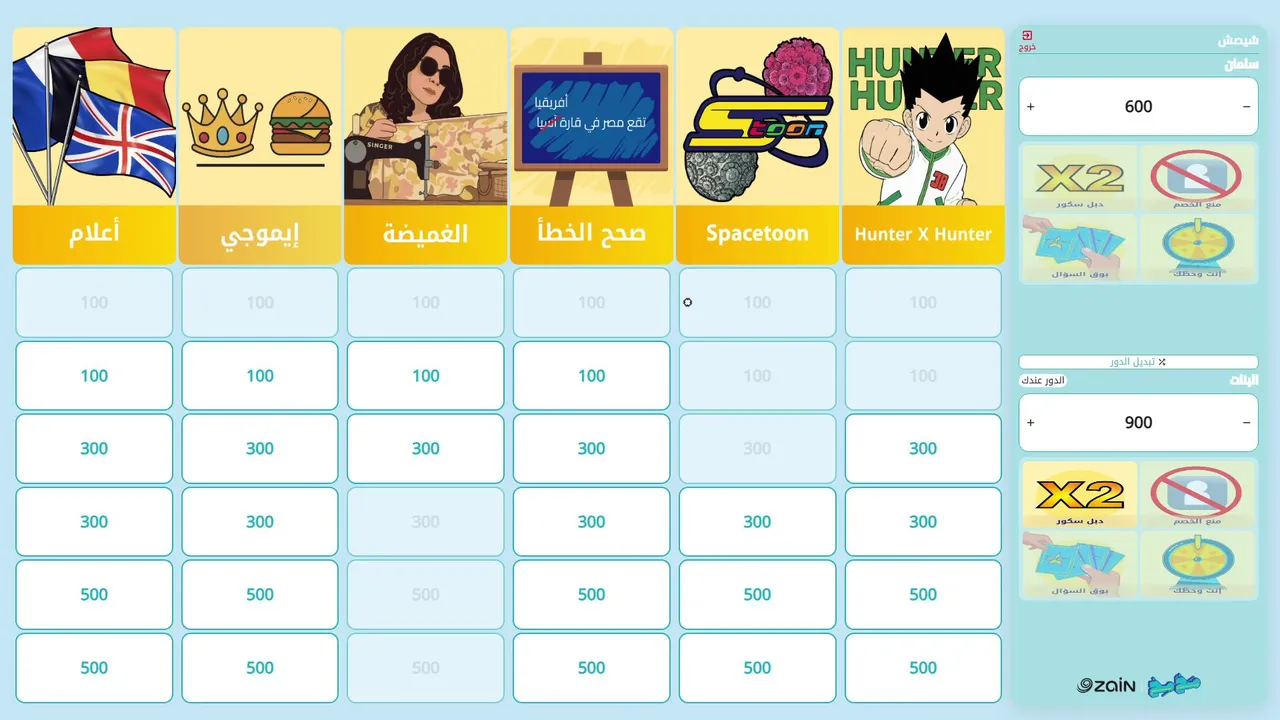Screen dimensions: 1280x720
Task: Choose the active 300 question under الغميضة
Action: click(426, 449)
